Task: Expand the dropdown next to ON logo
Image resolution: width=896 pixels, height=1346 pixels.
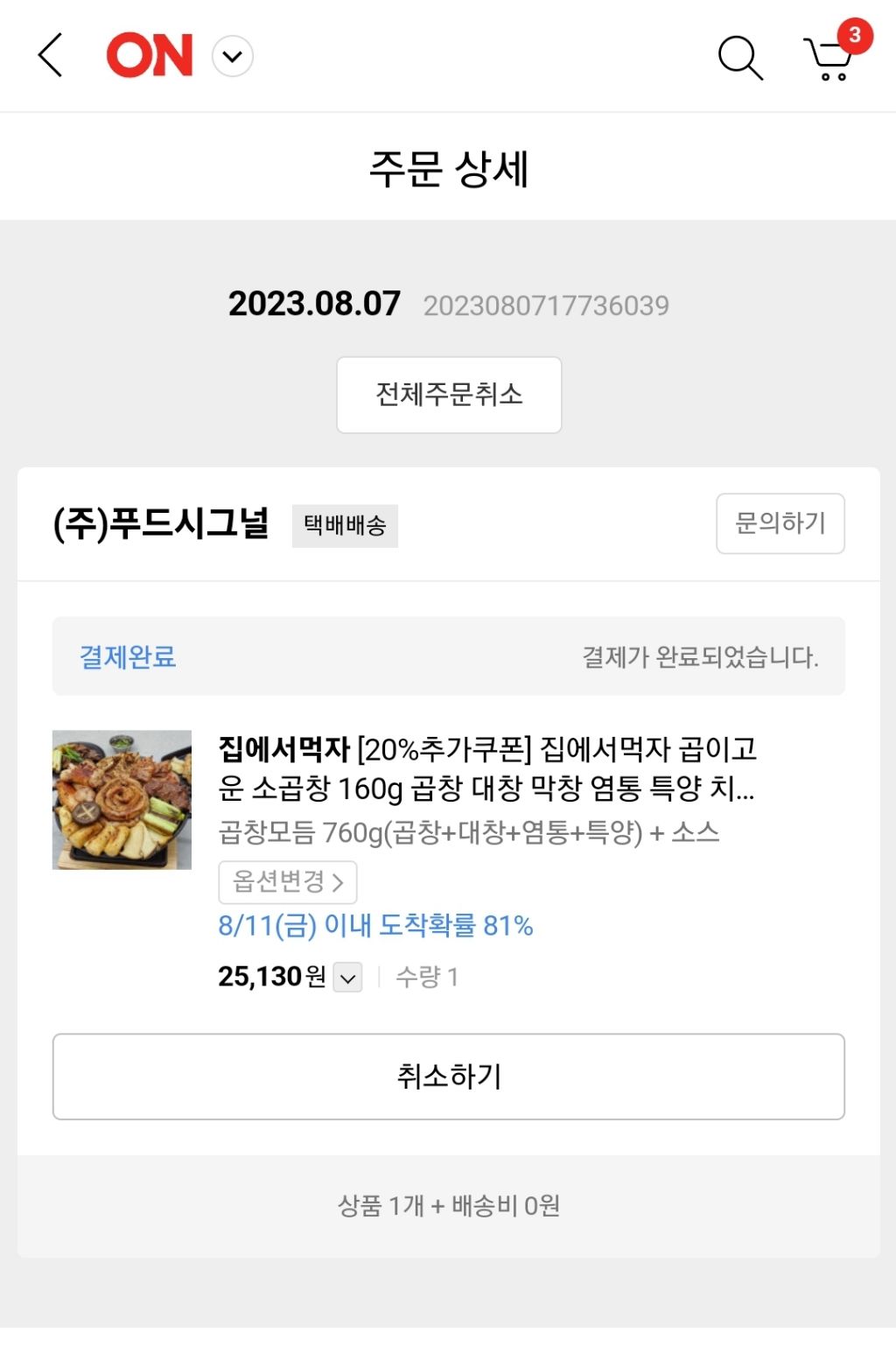Action: (x=233, y=57)
